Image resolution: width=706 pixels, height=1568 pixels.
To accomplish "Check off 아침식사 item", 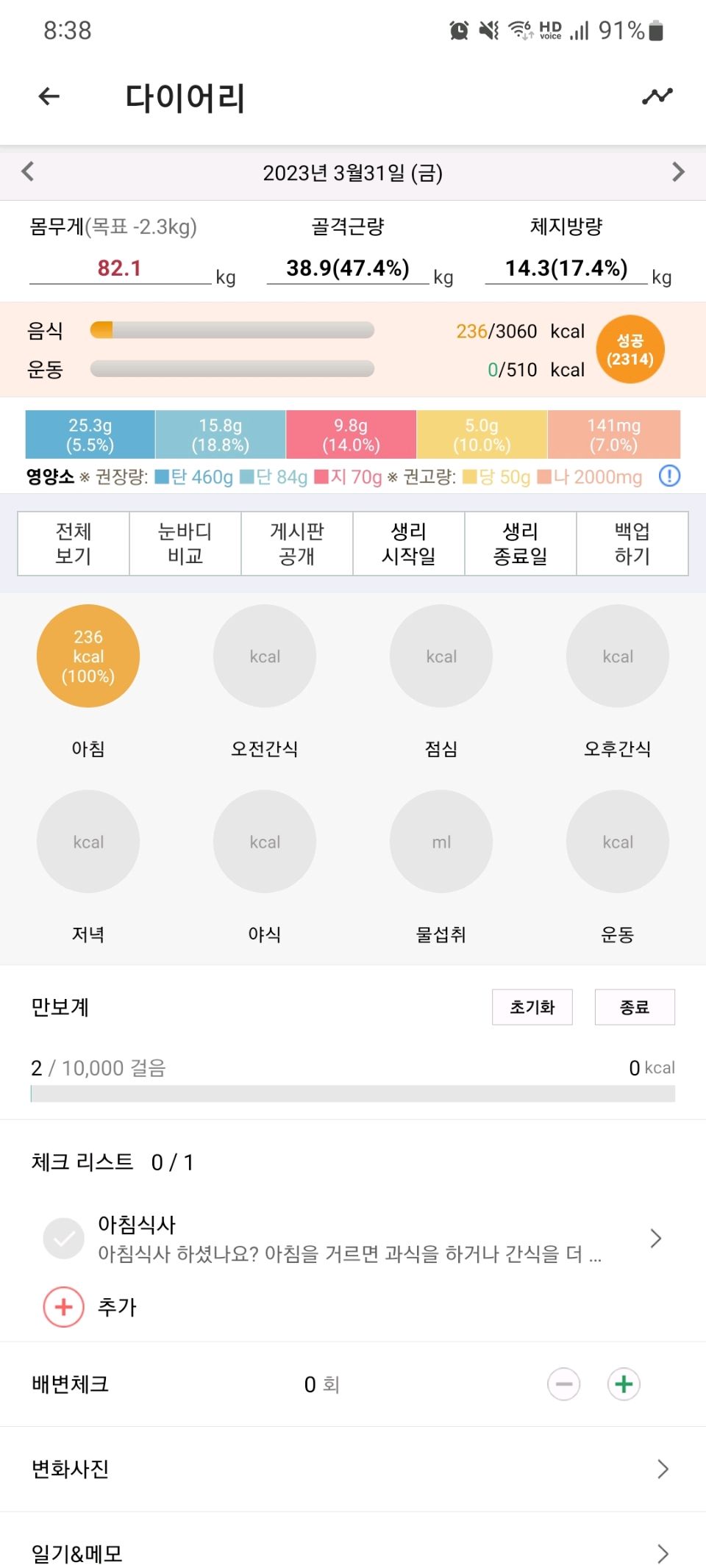I will 64,1239.
